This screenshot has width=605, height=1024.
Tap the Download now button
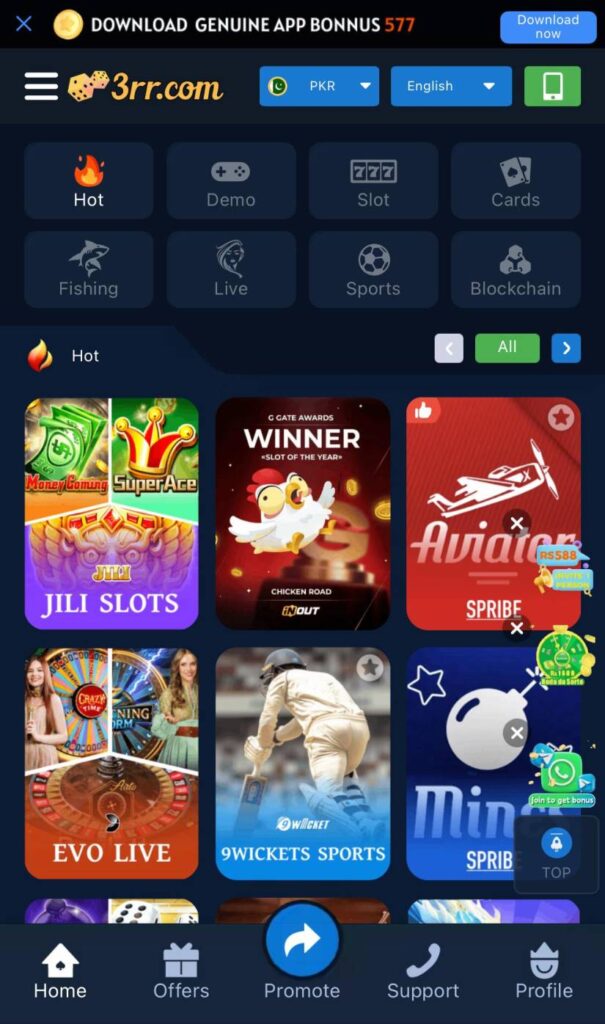coord(547,27)
